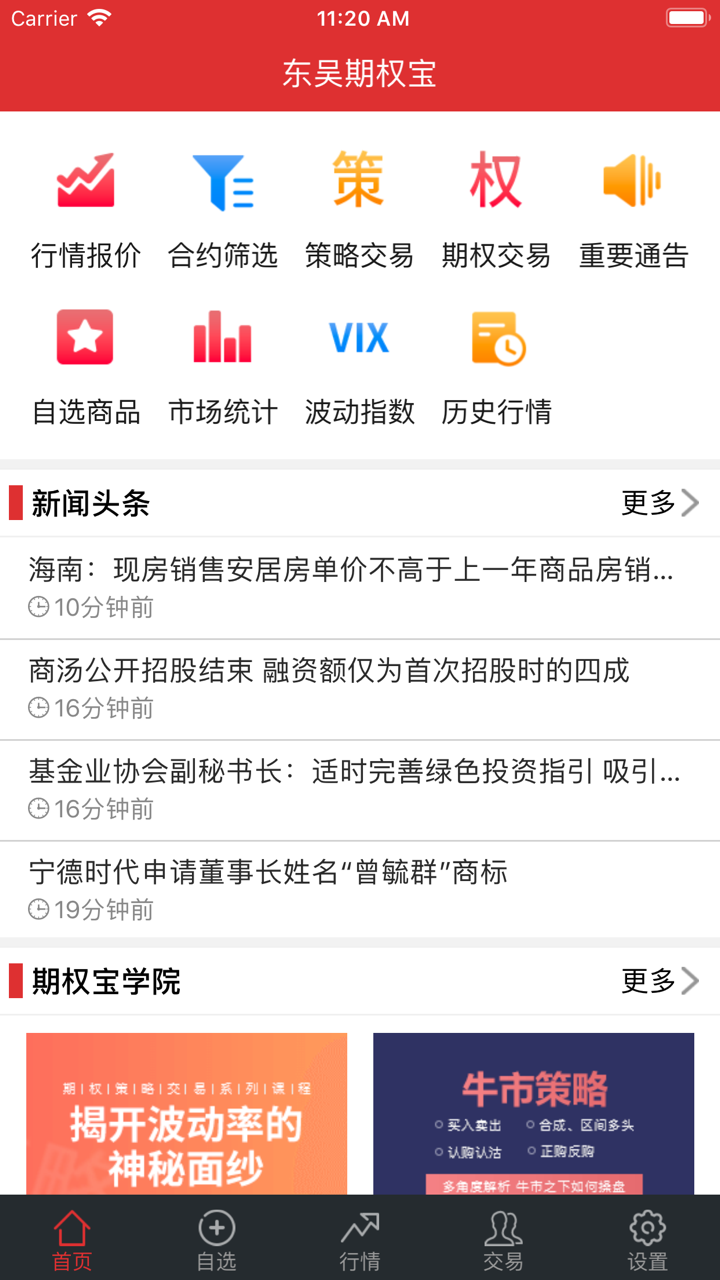Open 合约筛选 contract filter
Viewport: 720px width, 1280px height.
223,210
